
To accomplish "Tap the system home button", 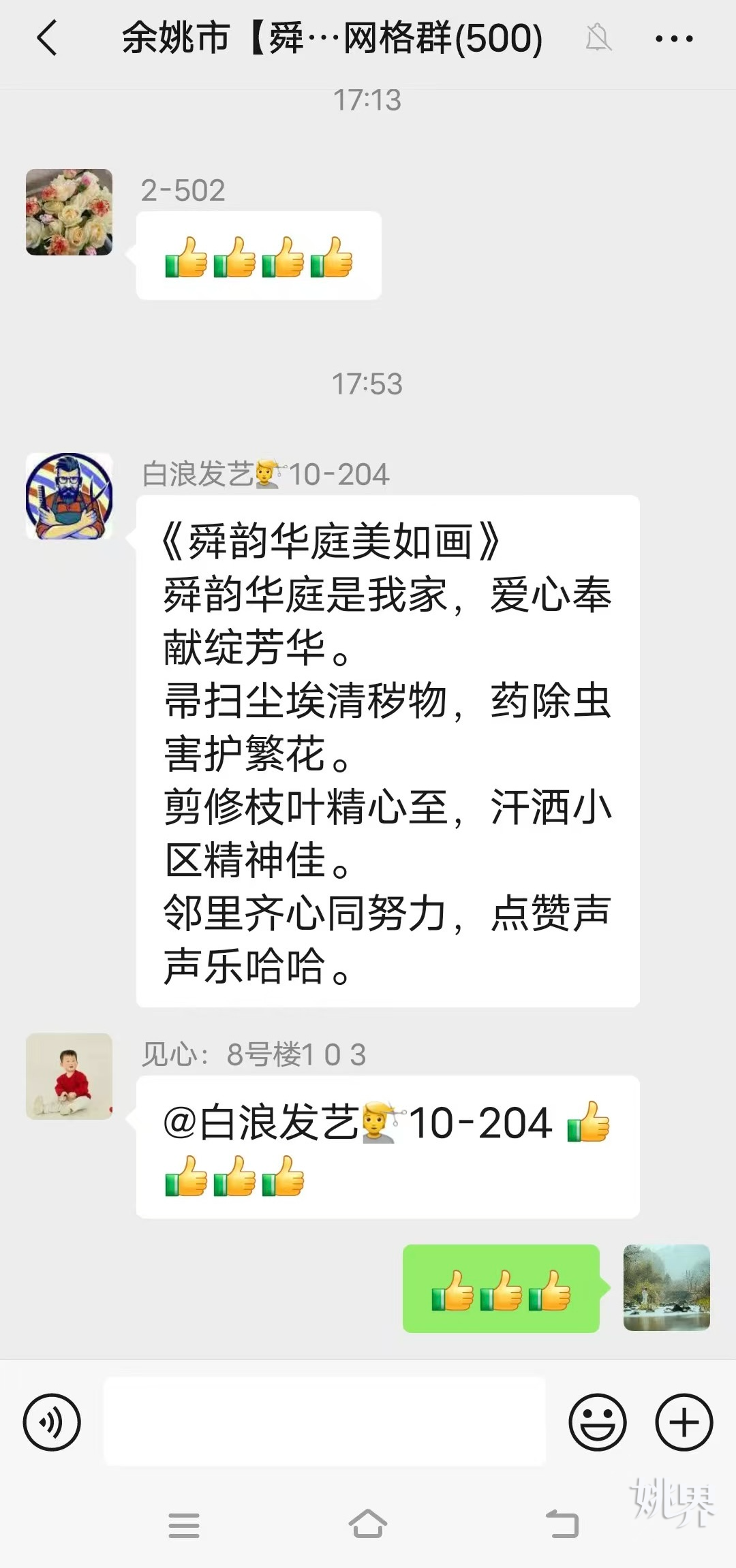I will [x=368, y=1524].
